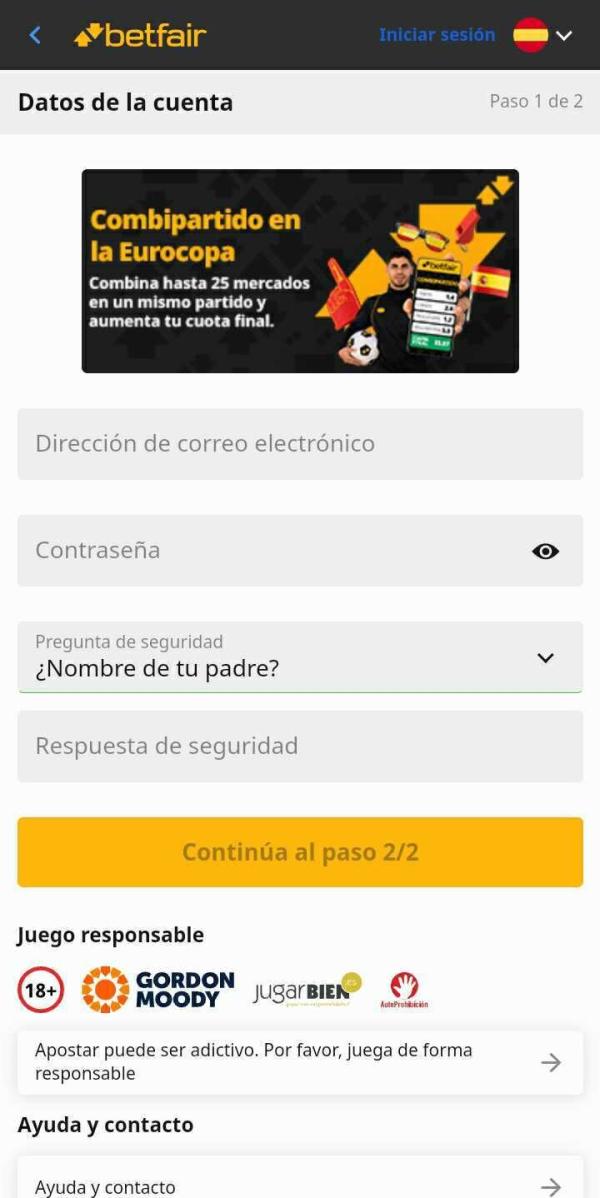Open the Spain flag language selector

542,35
